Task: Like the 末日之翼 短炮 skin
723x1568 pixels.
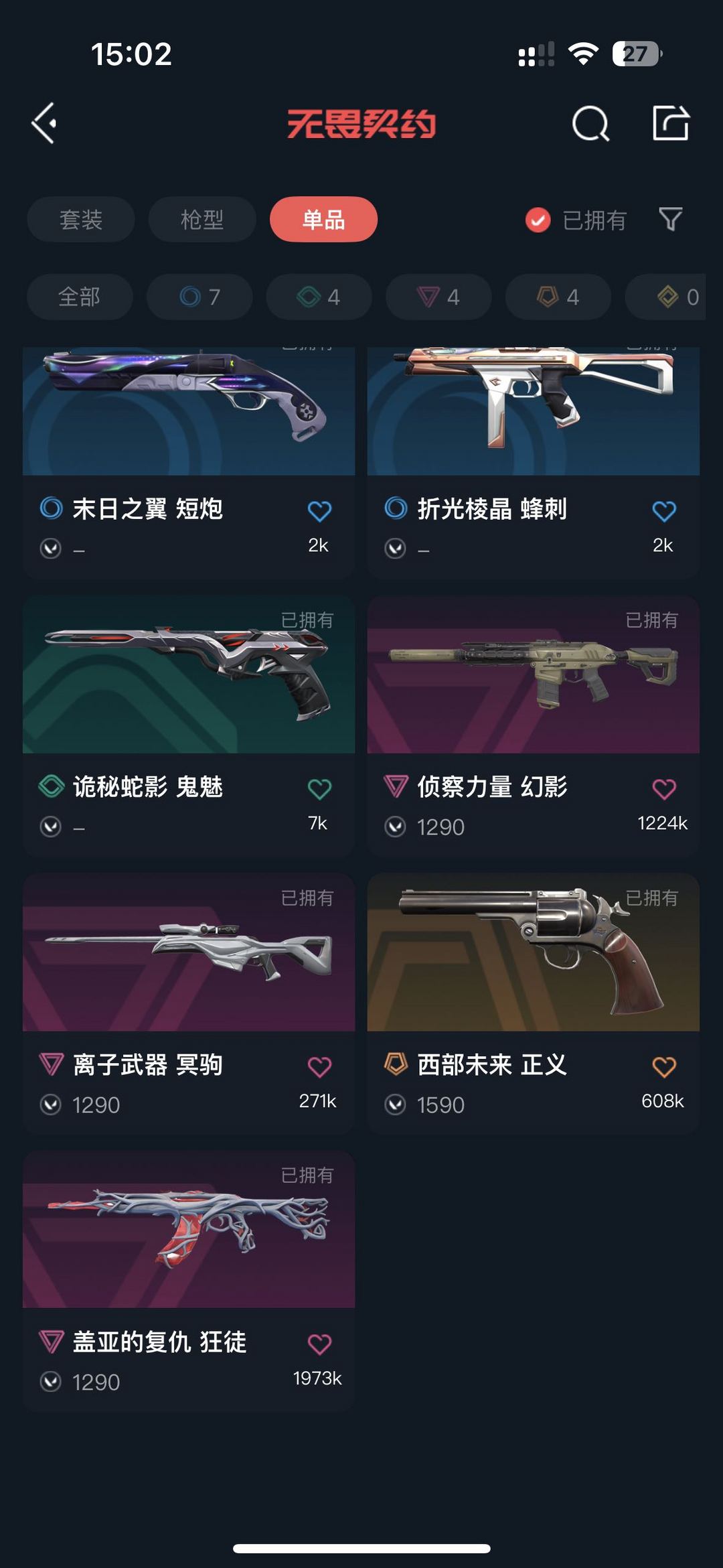Action: 319,511
